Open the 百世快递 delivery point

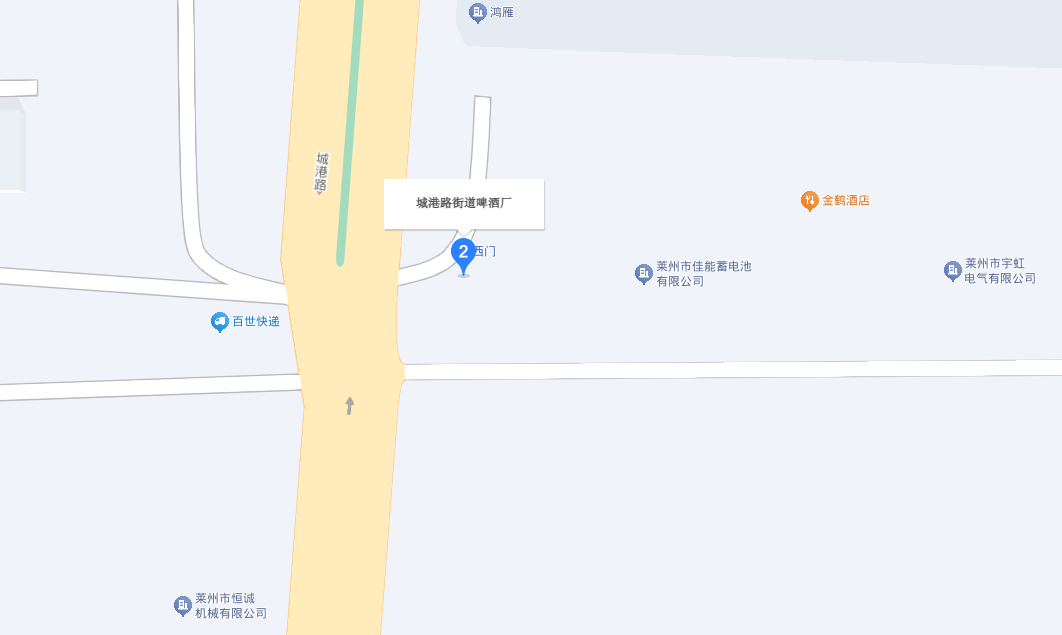220,322
